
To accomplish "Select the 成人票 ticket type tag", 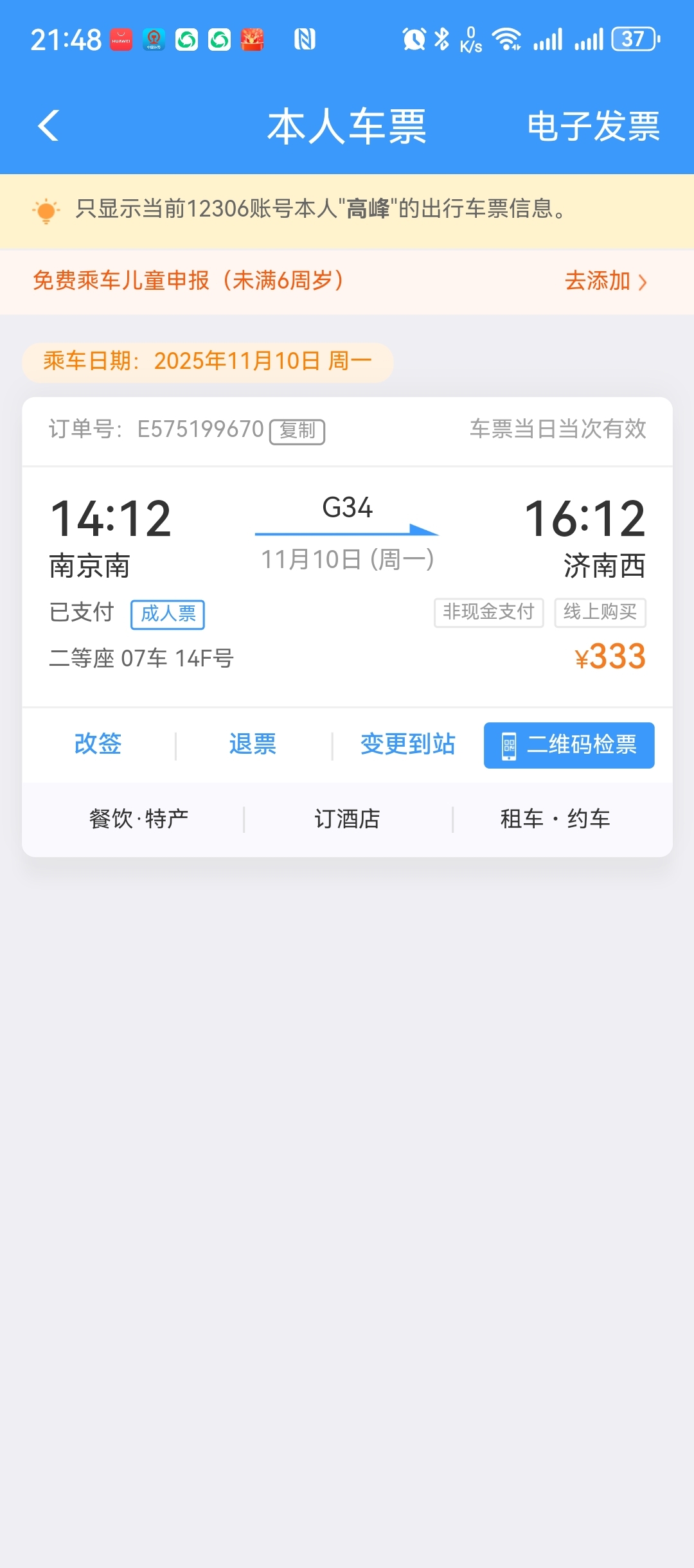I will [x=168, y=614].
